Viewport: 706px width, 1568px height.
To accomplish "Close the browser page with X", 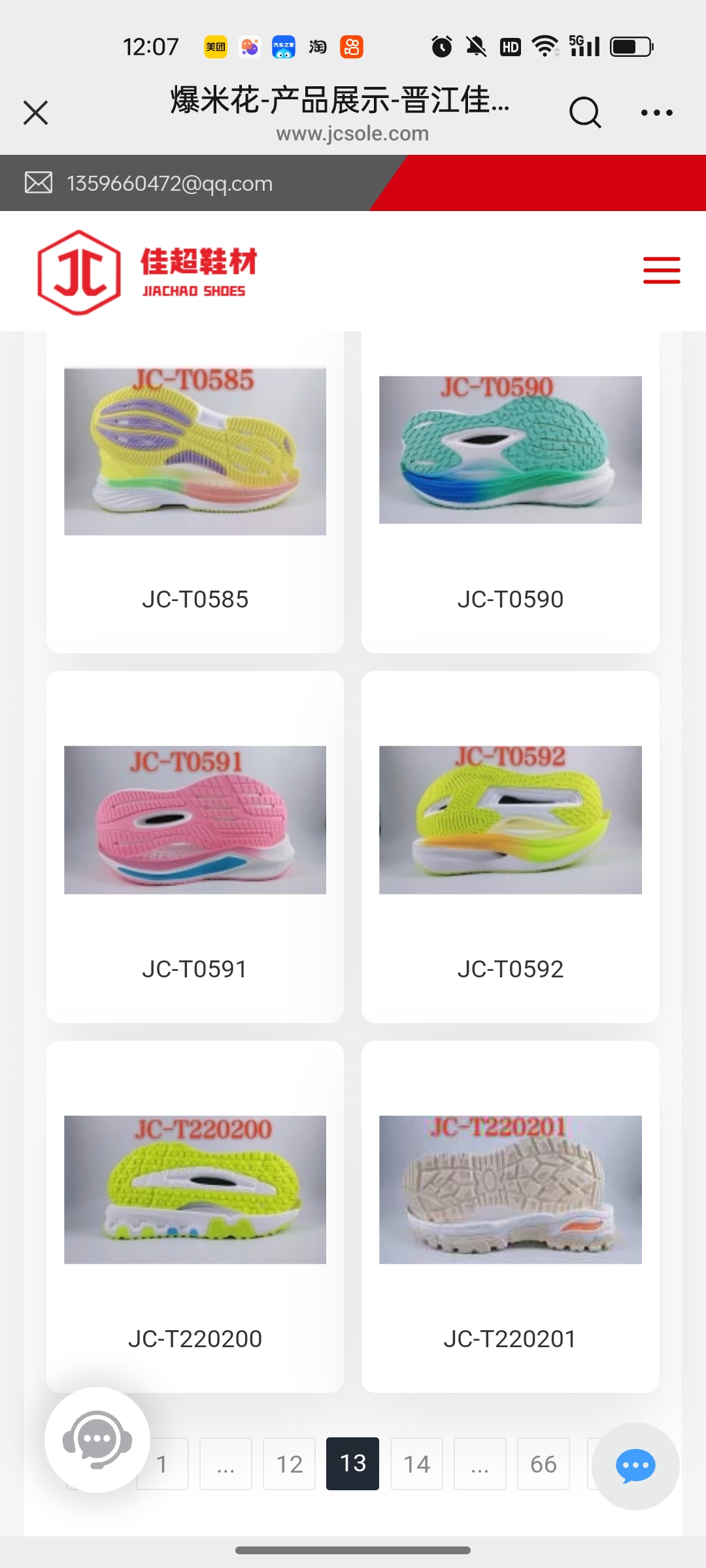I will [x=36, y=112].
